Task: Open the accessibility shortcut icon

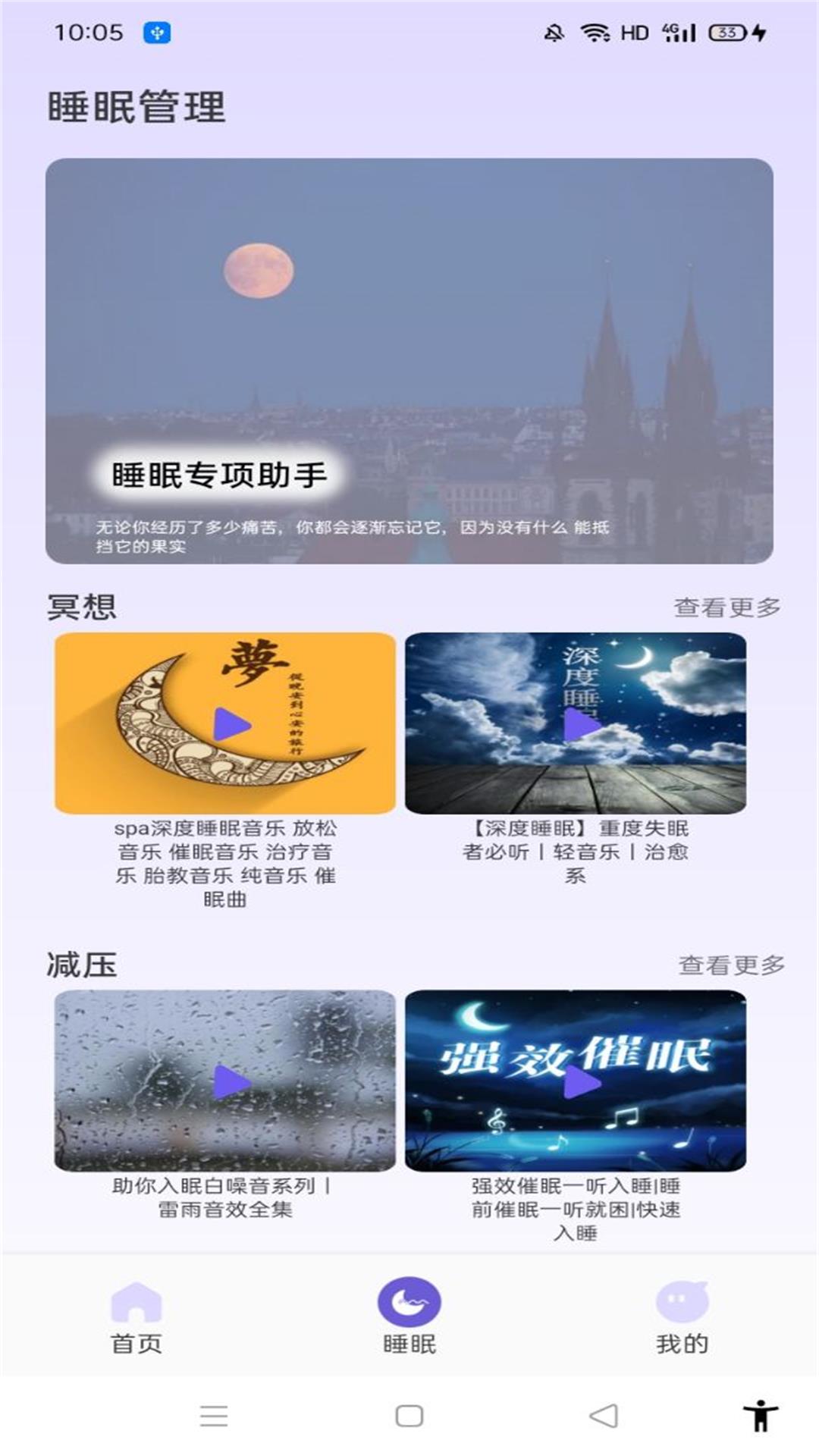Action: coord(760,1416)
